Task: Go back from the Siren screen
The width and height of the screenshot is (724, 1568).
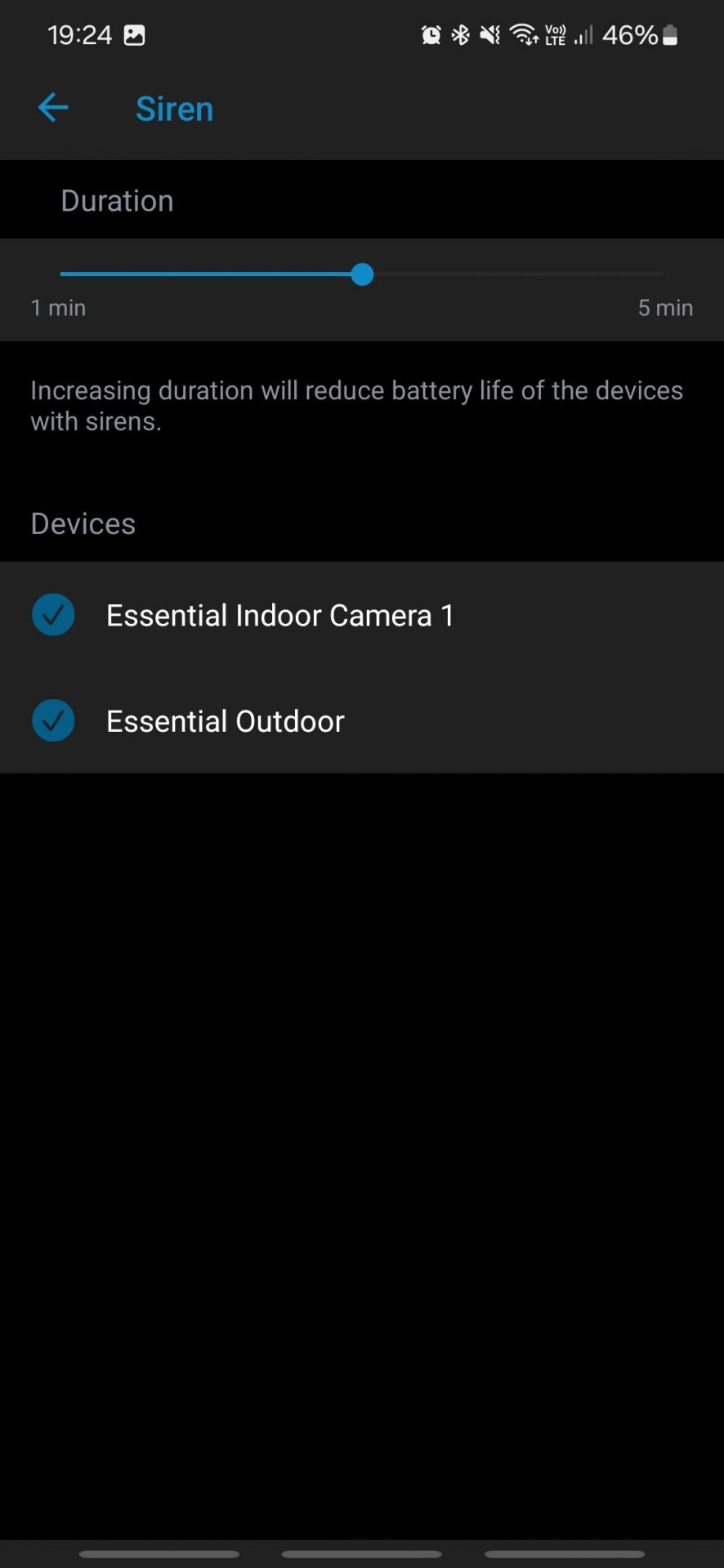Action: (53, 108)
